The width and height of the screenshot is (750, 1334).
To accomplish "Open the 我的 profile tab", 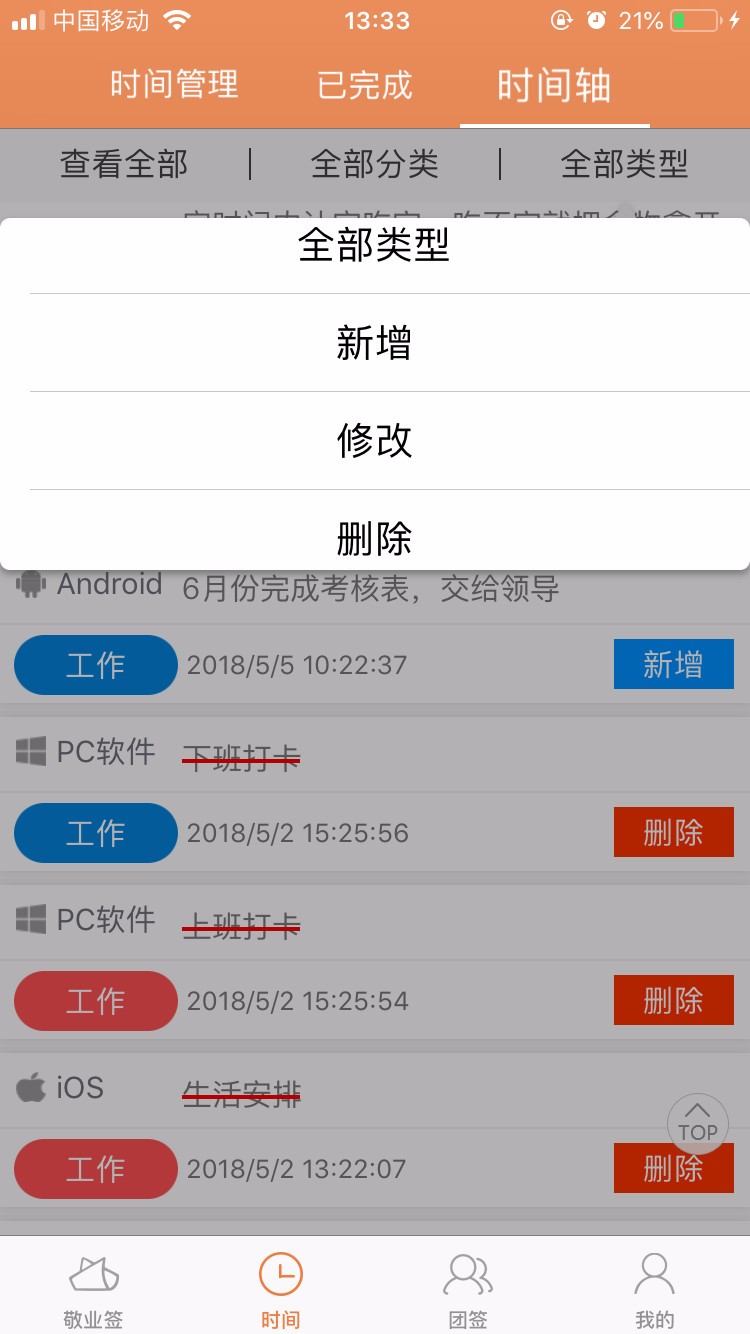I will tap(655, 1291).
